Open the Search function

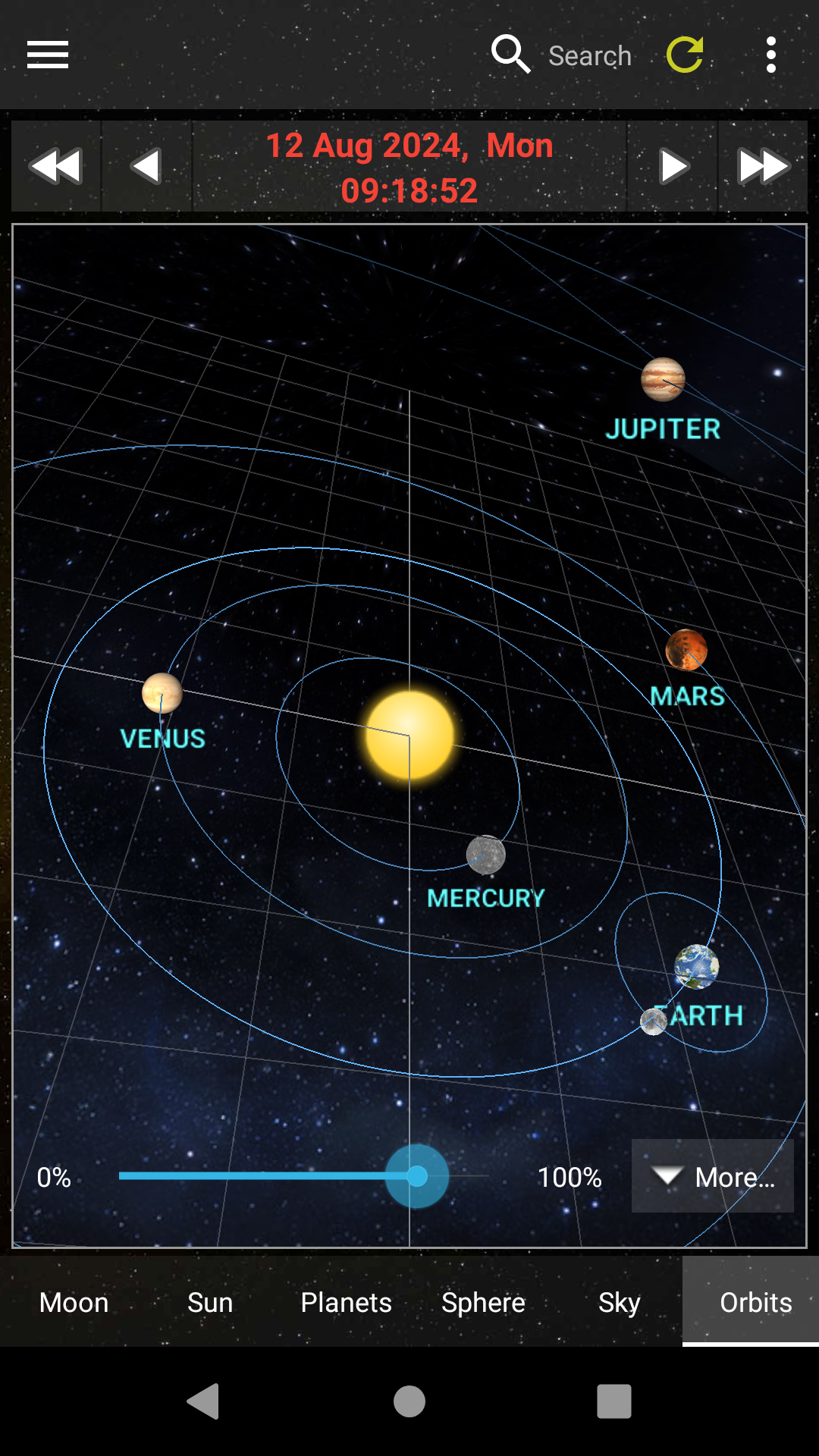click(561, 55)
